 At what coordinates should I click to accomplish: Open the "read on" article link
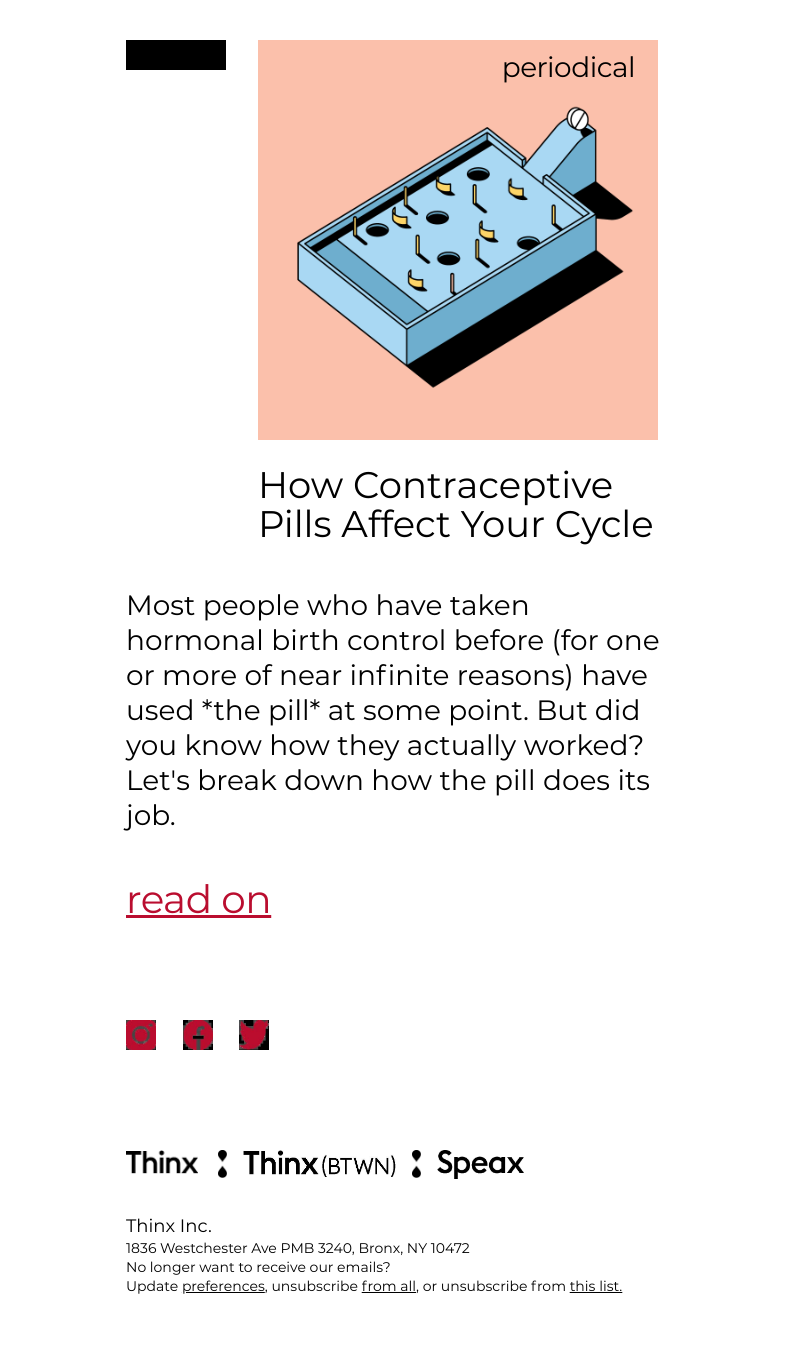click(x=198, y=900)
